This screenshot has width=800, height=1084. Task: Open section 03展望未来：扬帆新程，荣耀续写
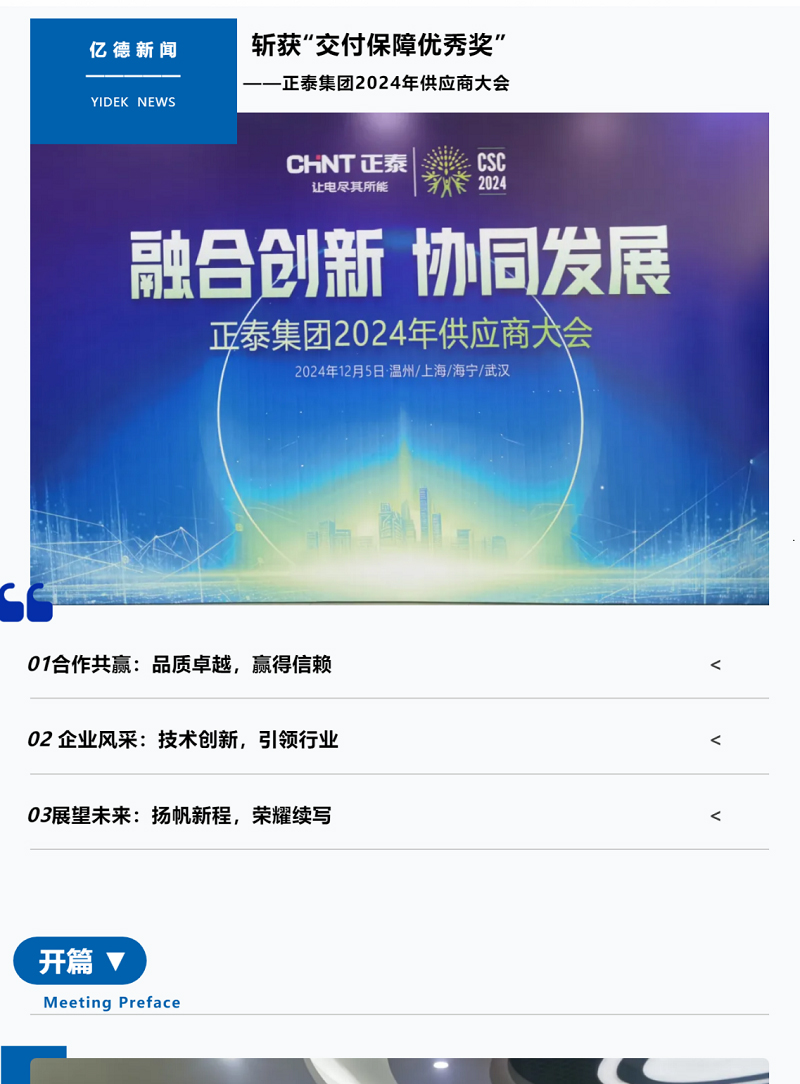pos(180,816)
